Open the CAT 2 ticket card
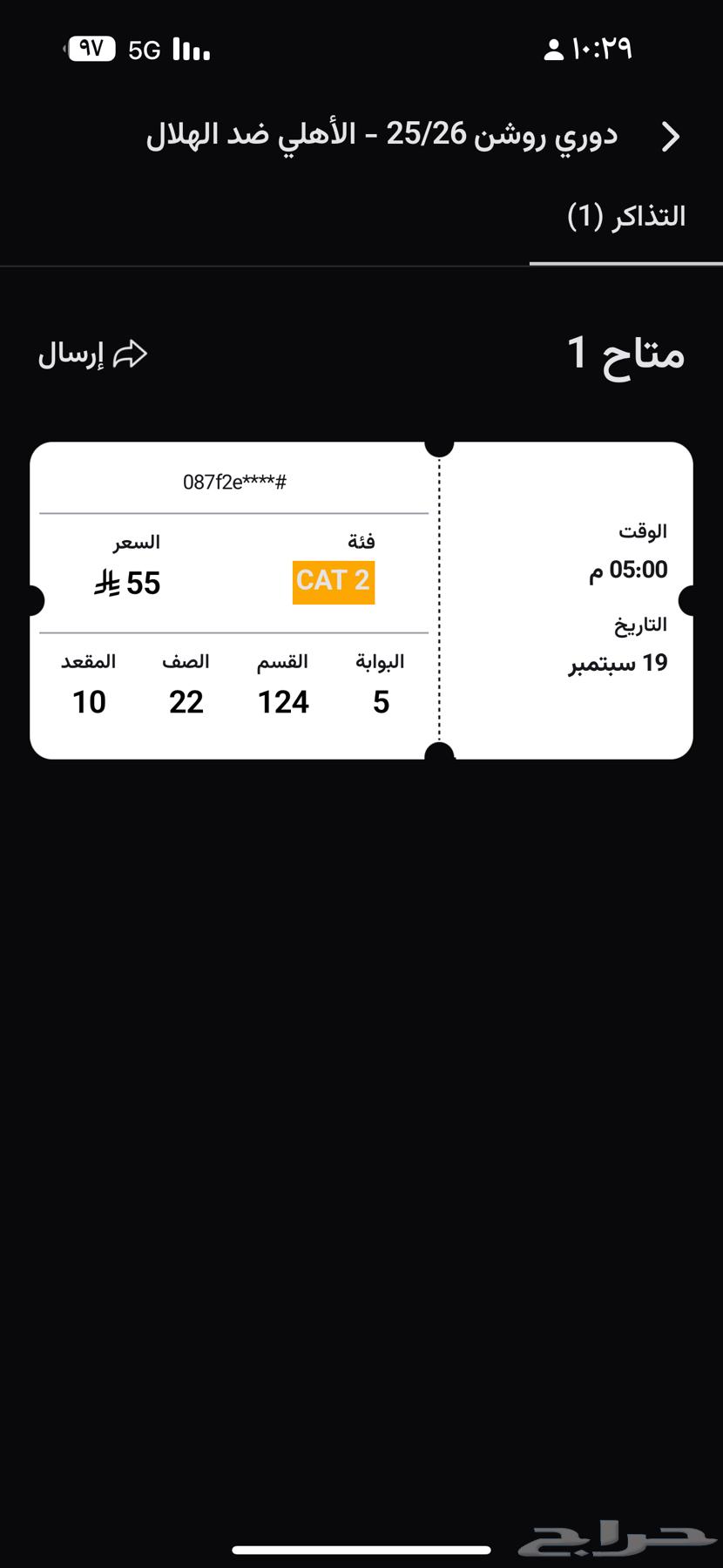This screenshot has width=723, height=1568. pos(361,600)
